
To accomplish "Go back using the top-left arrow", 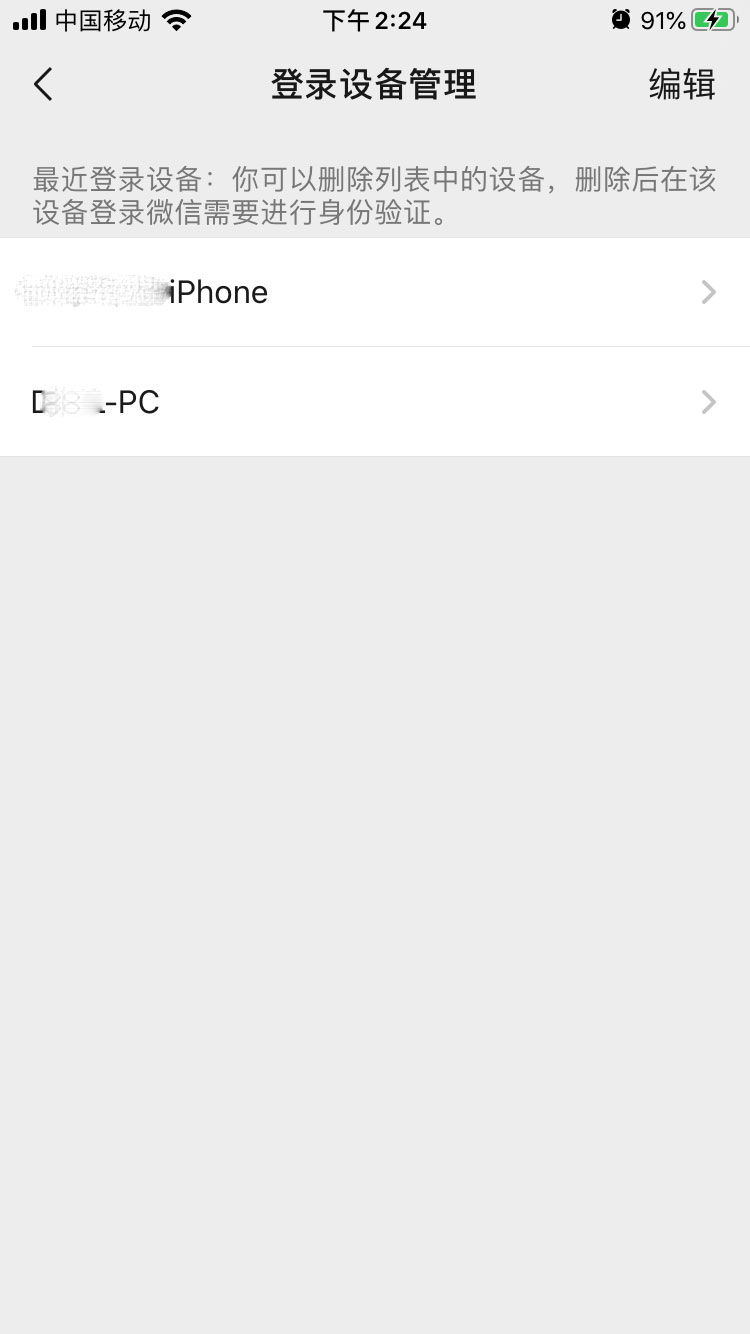I will click(43, 85).
